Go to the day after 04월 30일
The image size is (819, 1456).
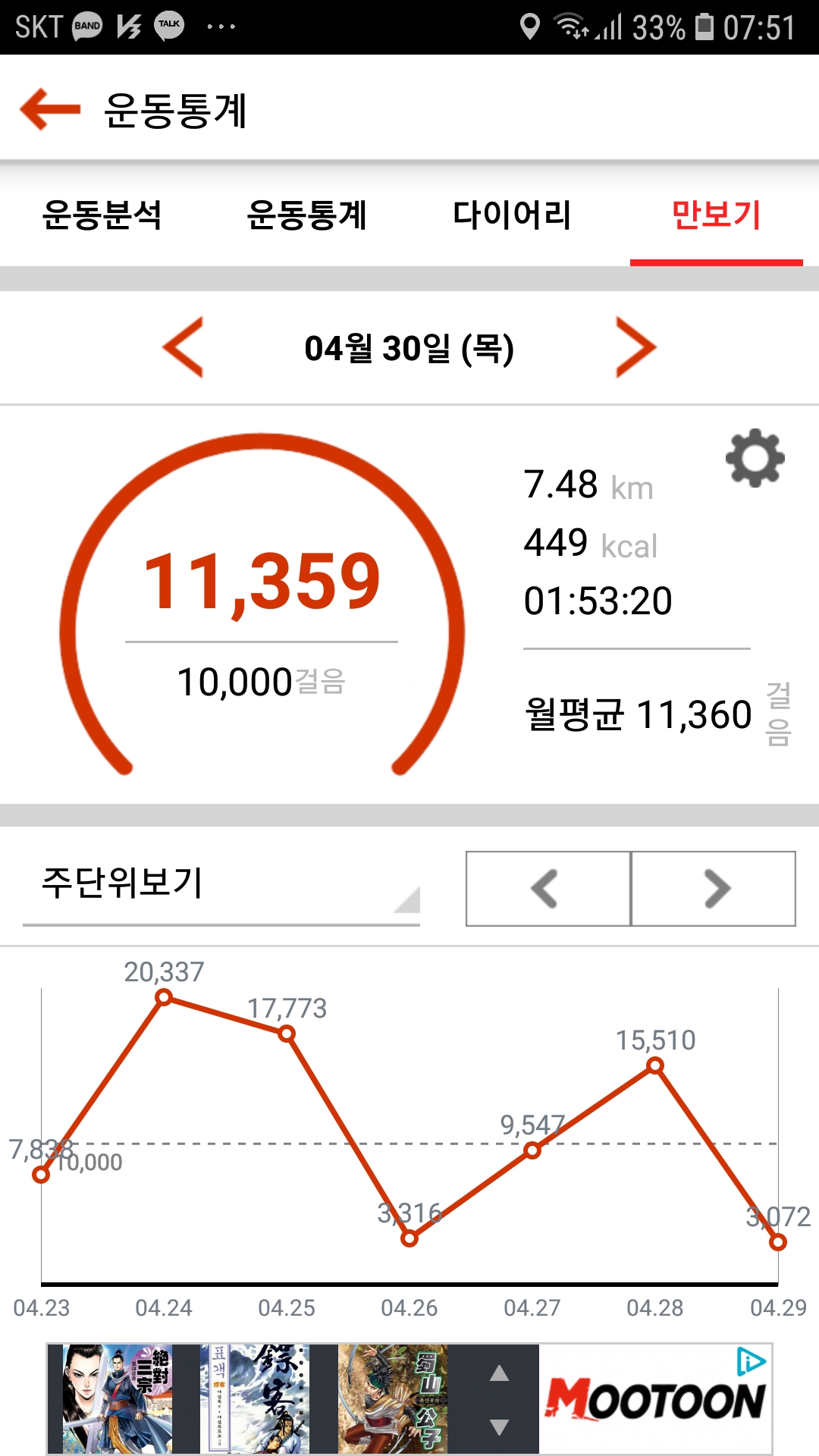point(635,347)
